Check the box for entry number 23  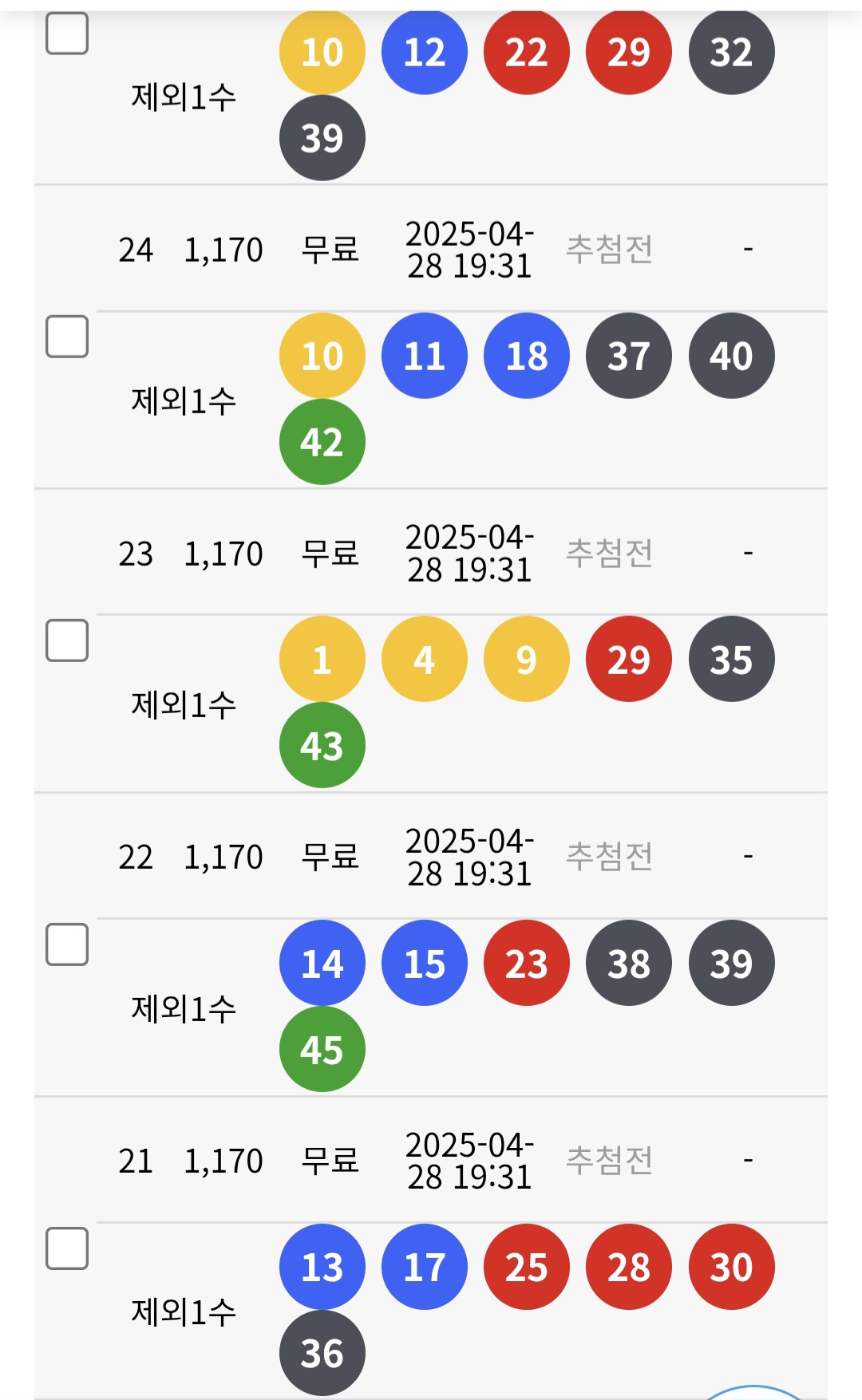[67, 640]
